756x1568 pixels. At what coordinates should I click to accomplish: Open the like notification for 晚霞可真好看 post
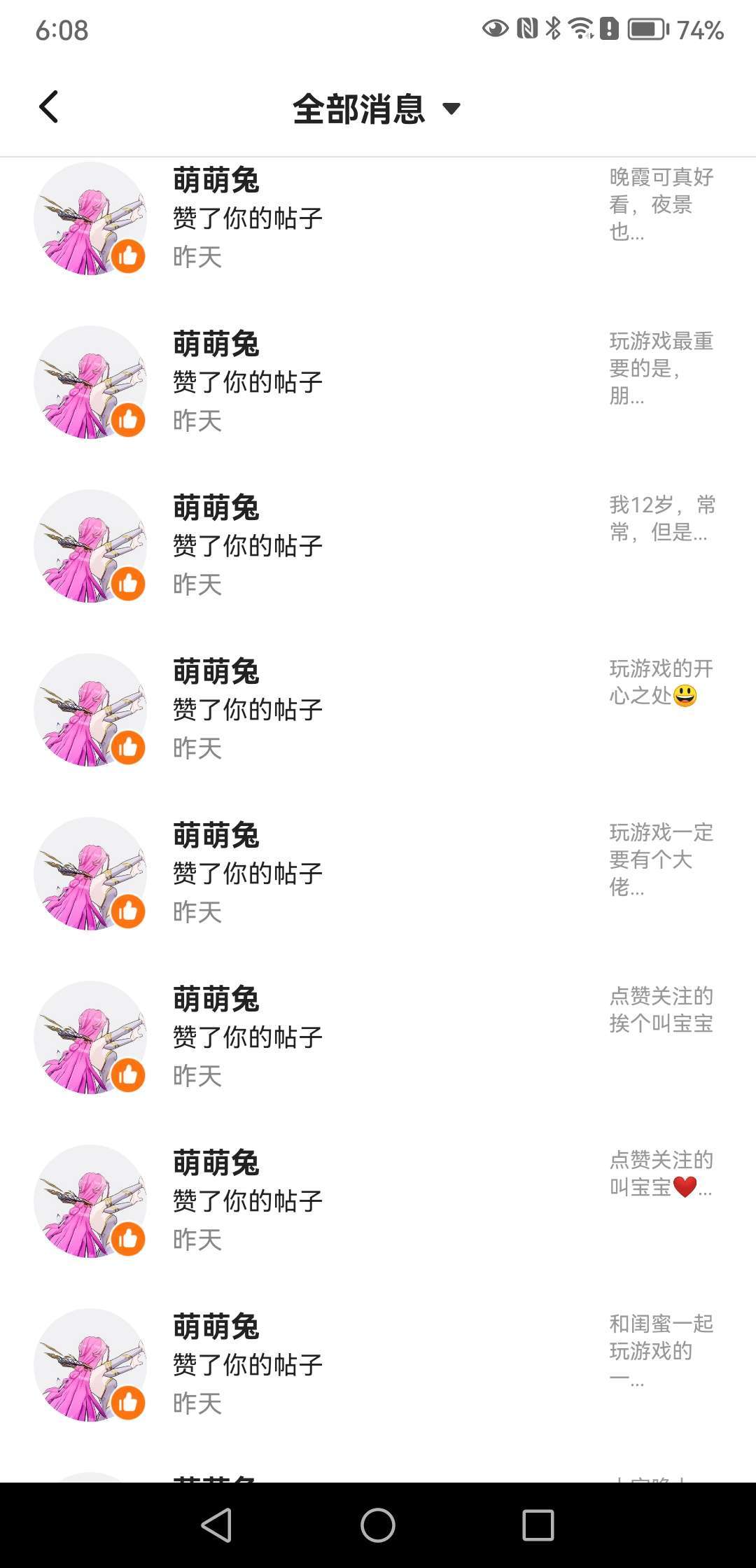coord(378,218)
